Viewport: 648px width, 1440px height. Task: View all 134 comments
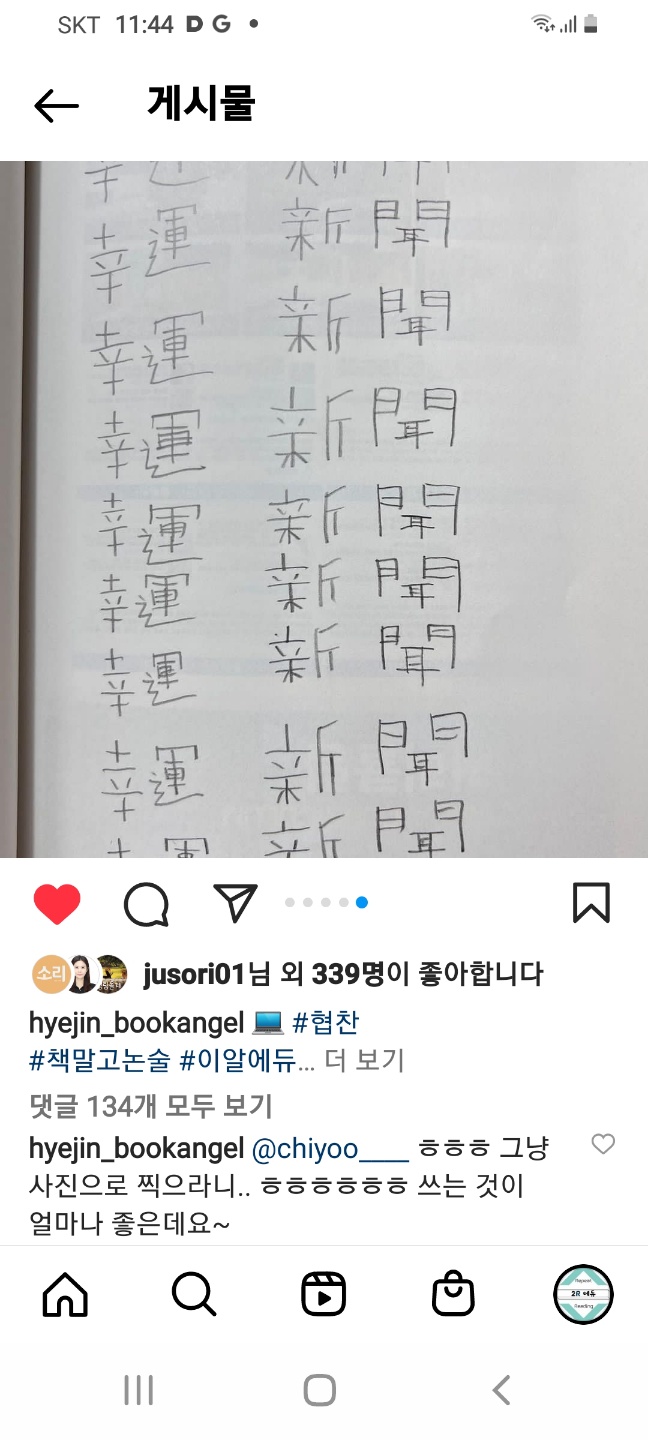[151, 1106]
